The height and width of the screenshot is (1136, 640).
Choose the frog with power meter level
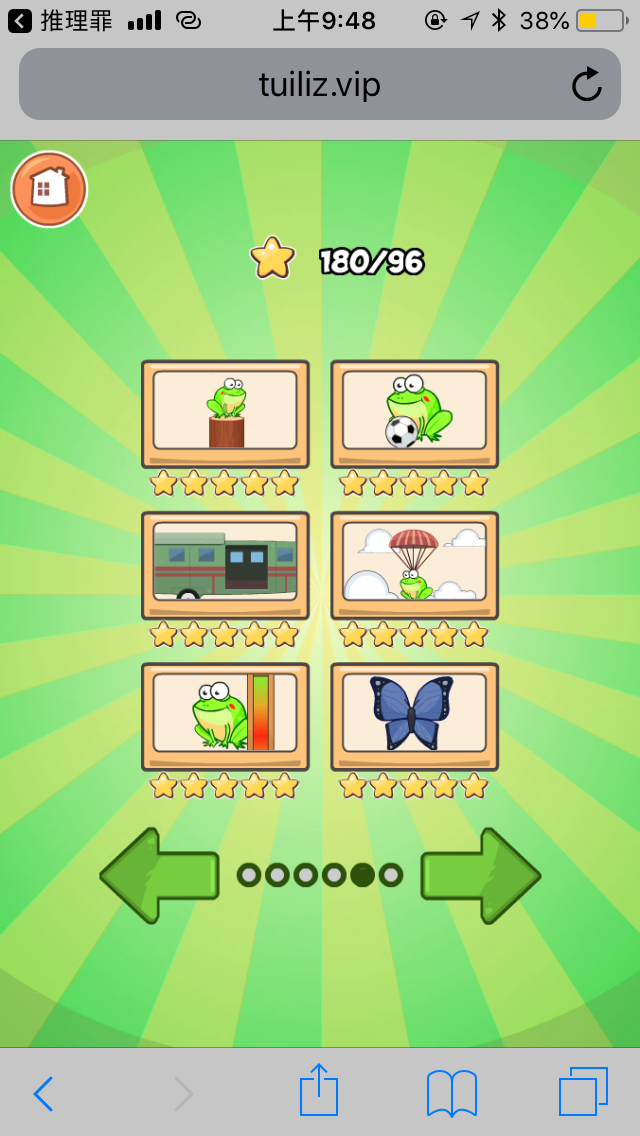click(225, 715)
